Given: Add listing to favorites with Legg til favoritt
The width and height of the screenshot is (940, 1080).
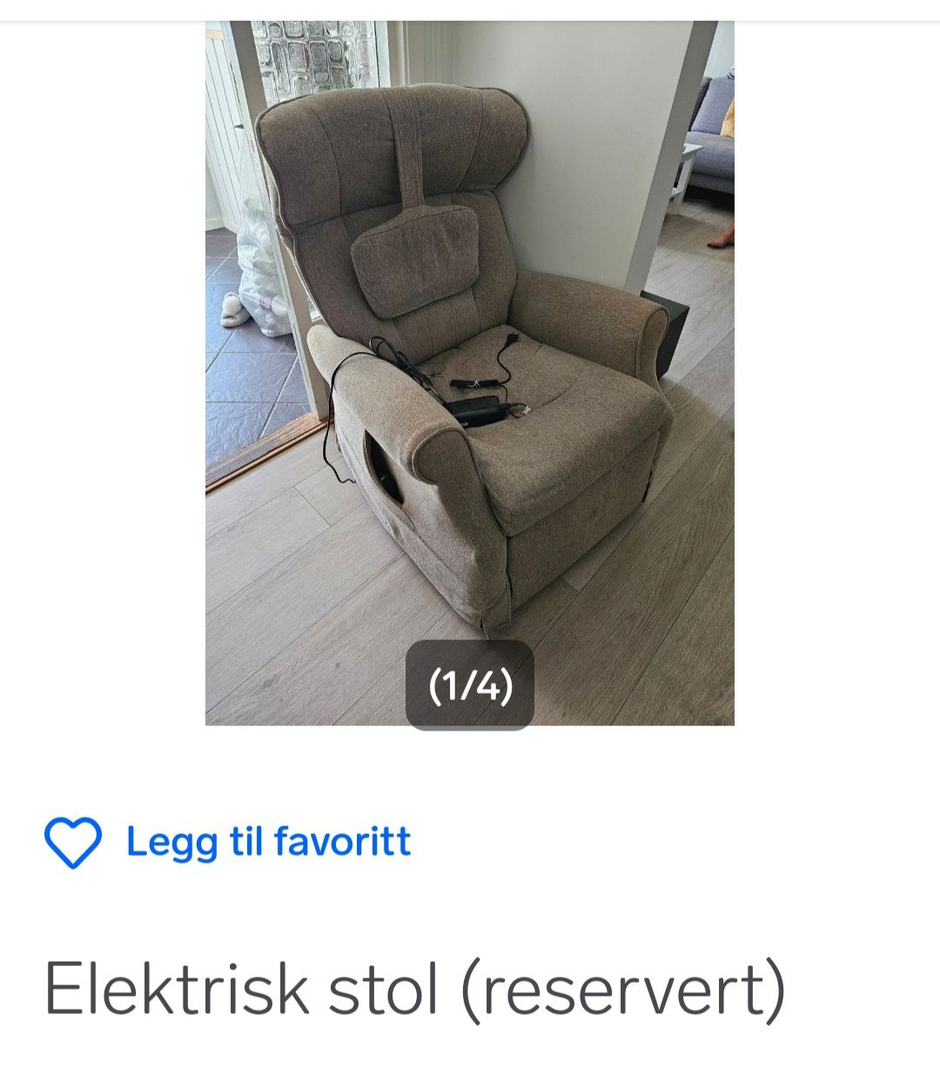Looking at the screenshot, I should tap(228, 842).
